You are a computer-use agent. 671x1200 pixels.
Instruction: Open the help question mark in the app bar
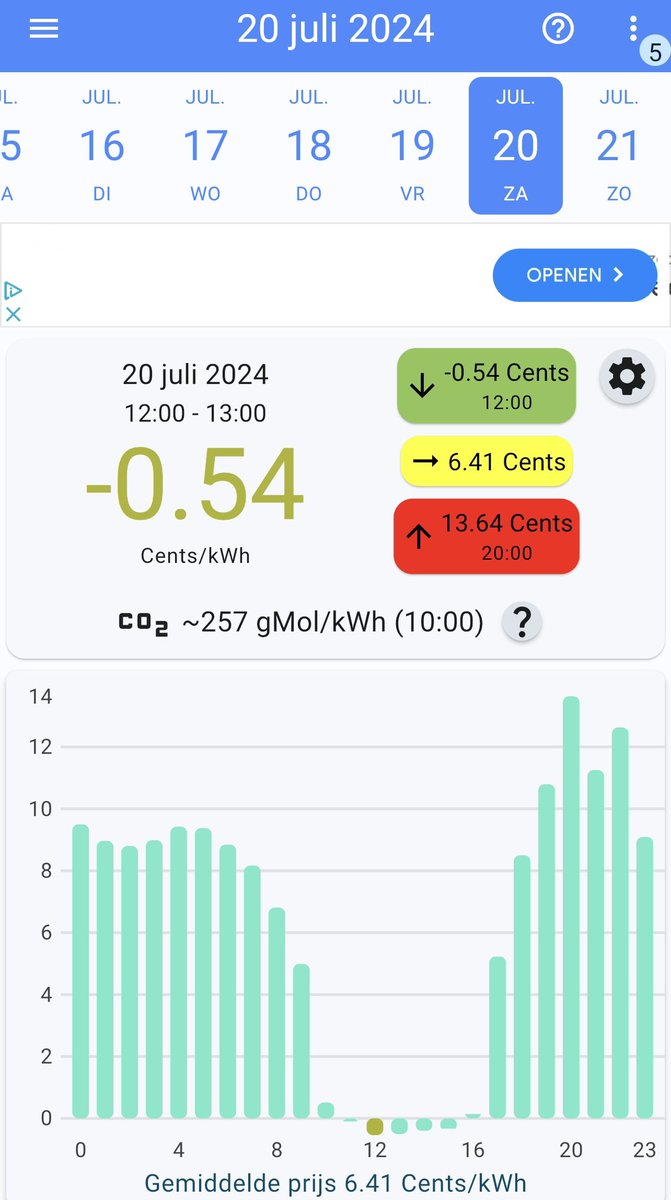pos(558,29)
